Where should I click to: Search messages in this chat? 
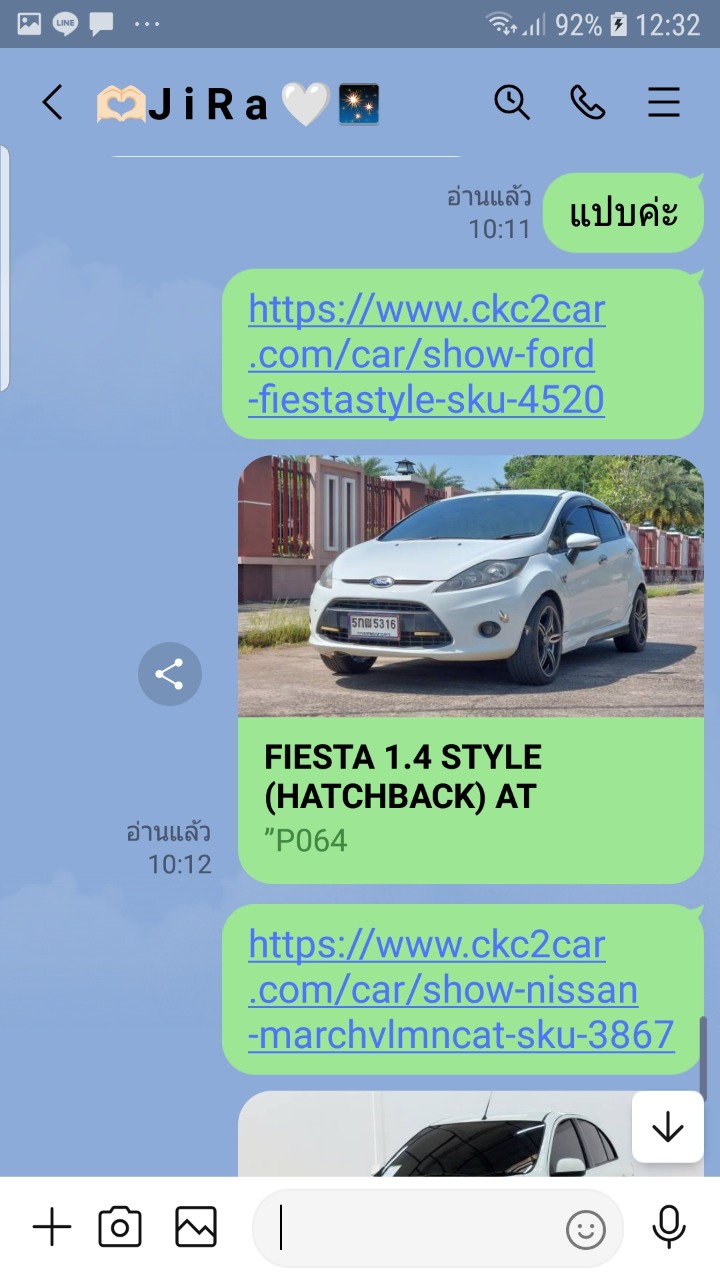click(512, 102)
